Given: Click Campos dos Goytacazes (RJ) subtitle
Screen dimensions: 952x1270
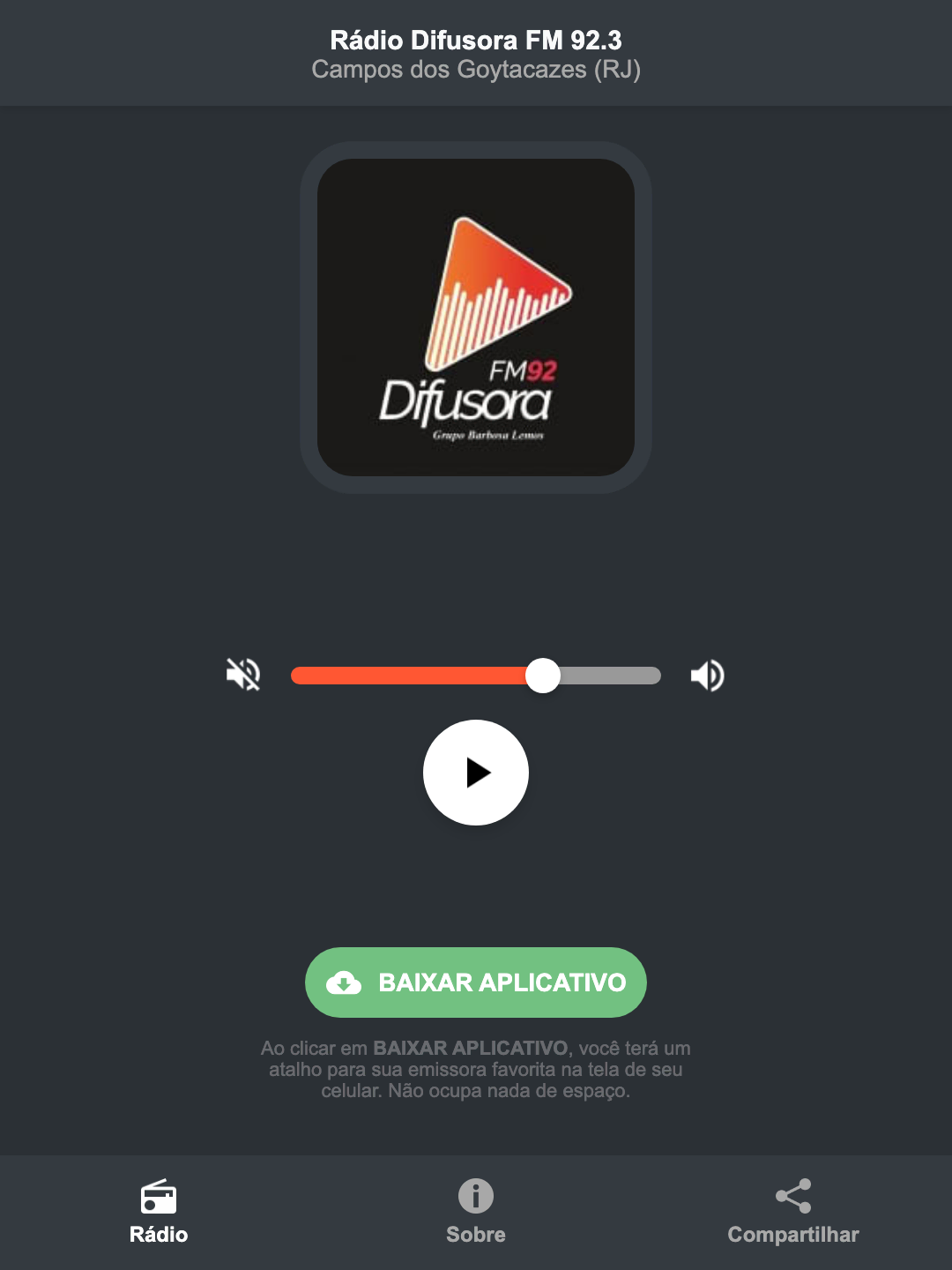Looking at the screenshot, I should pyautogui.click(x=475, y=70).
